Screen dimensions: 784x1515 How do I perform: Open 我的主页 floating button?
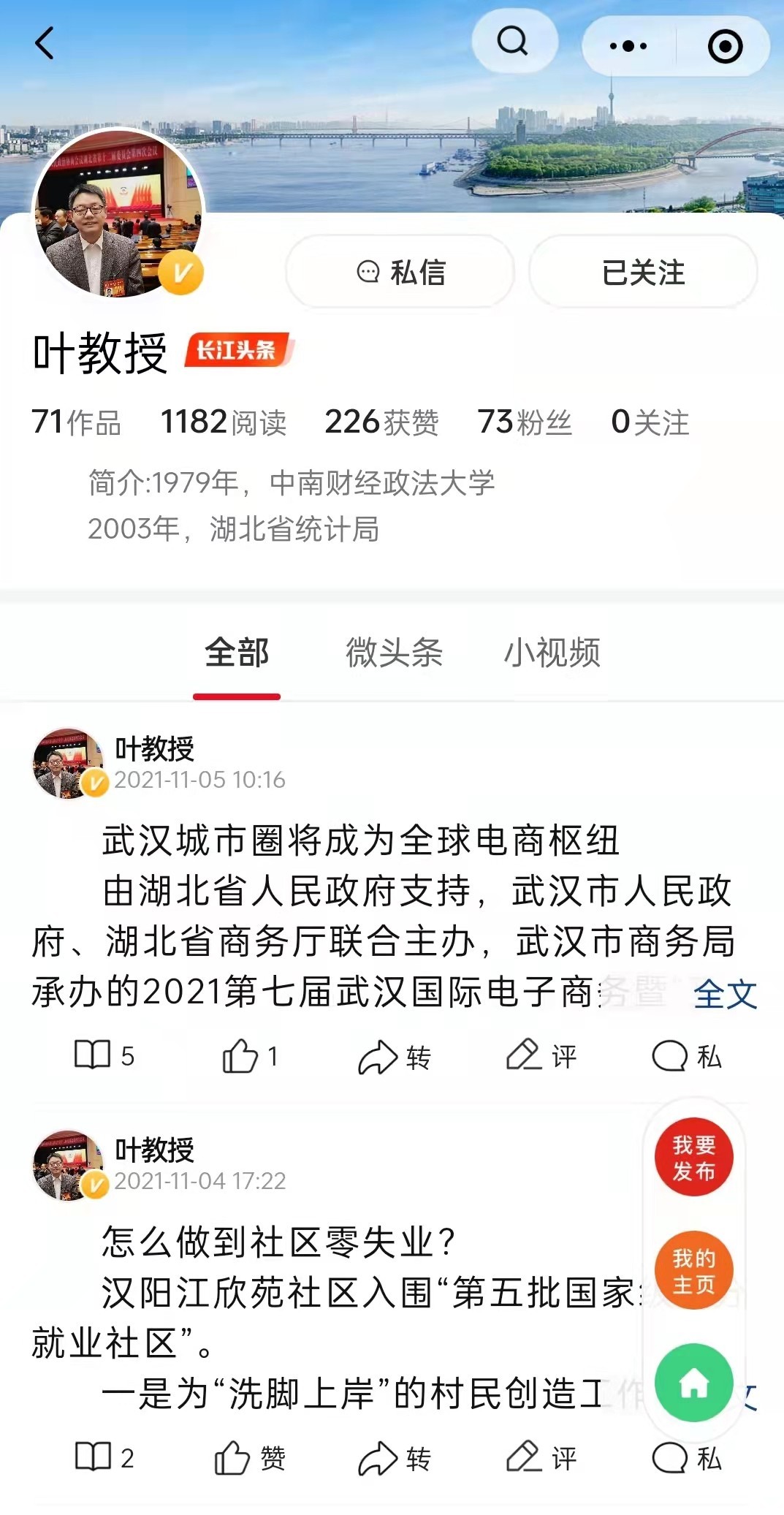pyautogui.click(x=693, y=1270)
